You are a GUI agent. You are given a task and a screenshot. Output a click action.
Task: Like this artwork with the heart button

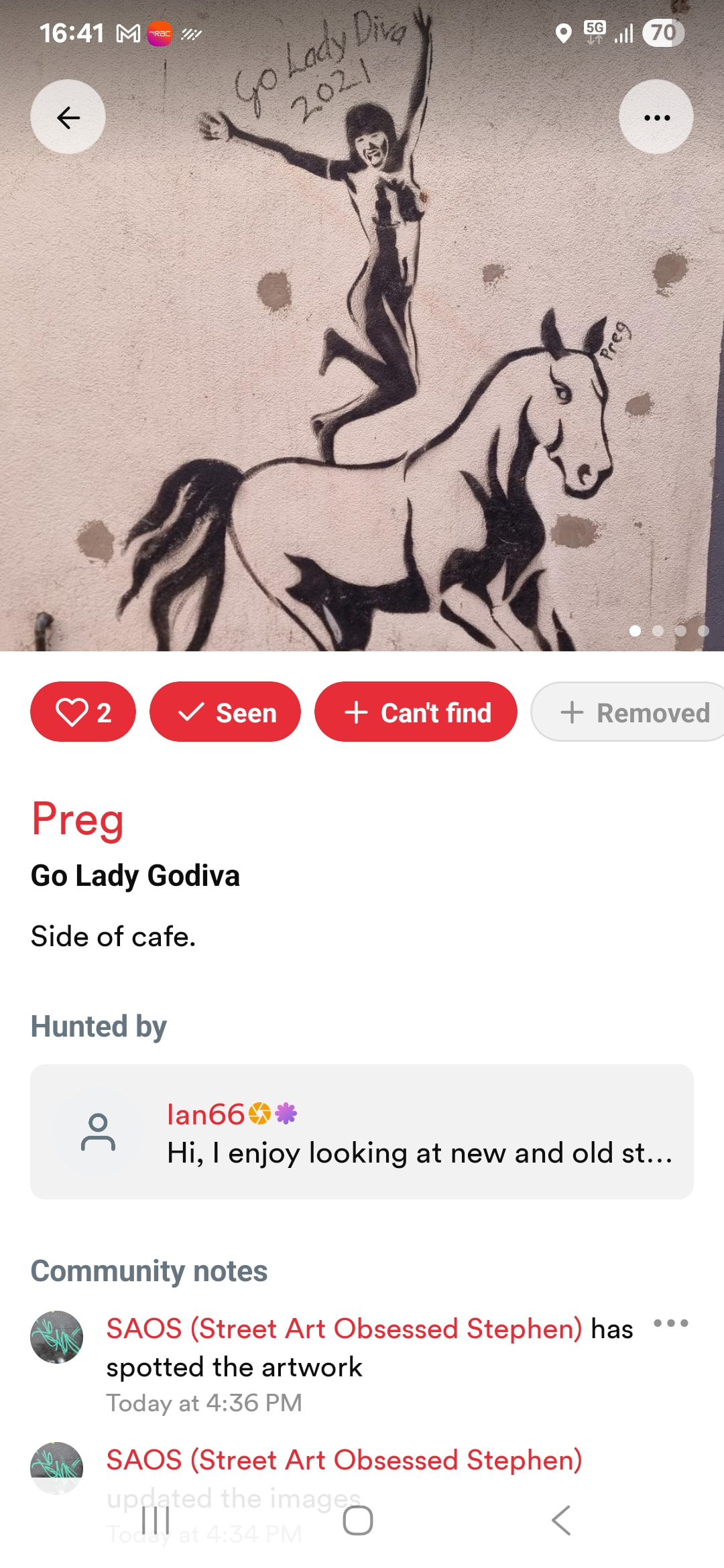(x=83, y=712)
